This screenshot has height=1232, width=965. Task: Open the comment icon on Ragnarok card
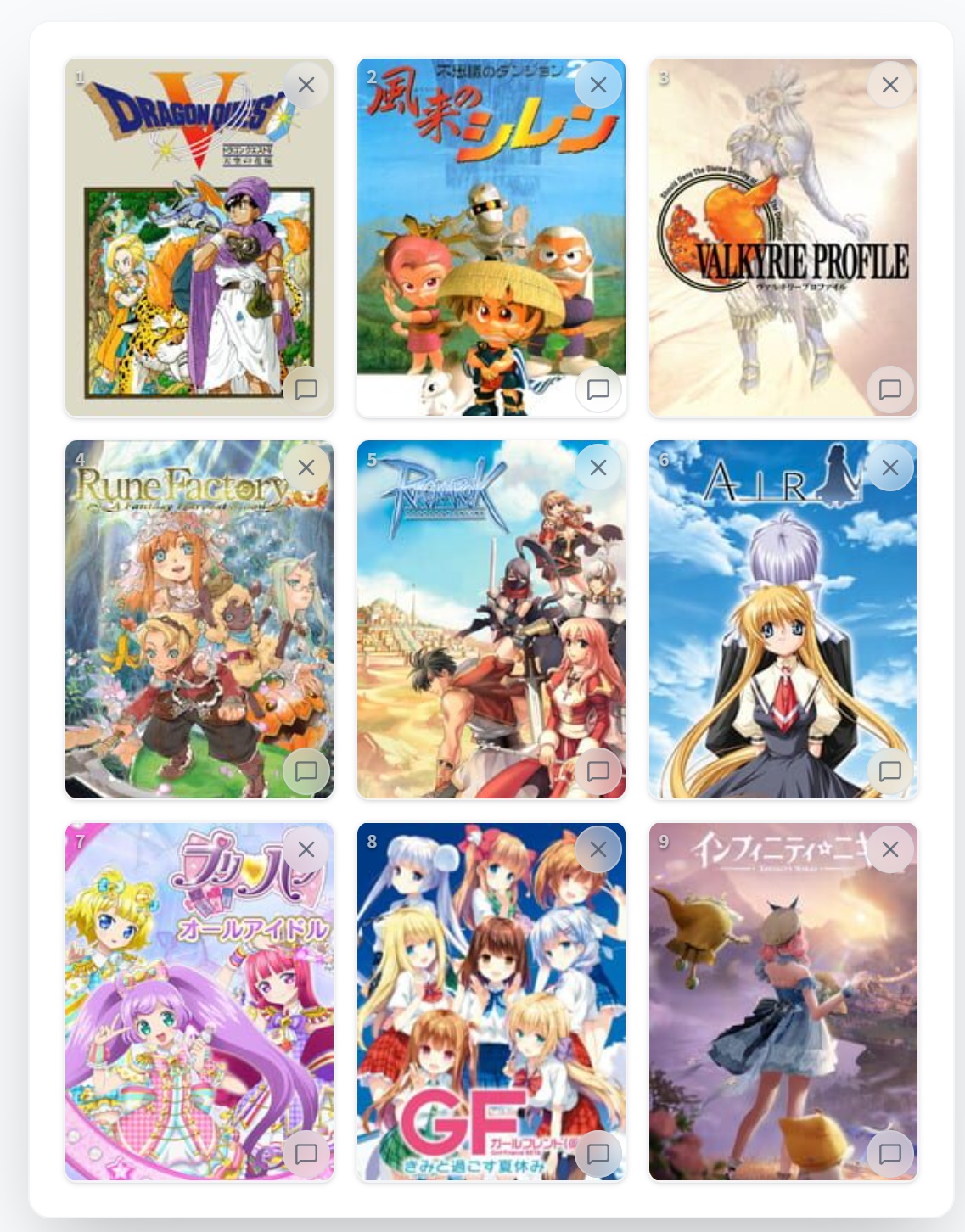coord(598,771)
